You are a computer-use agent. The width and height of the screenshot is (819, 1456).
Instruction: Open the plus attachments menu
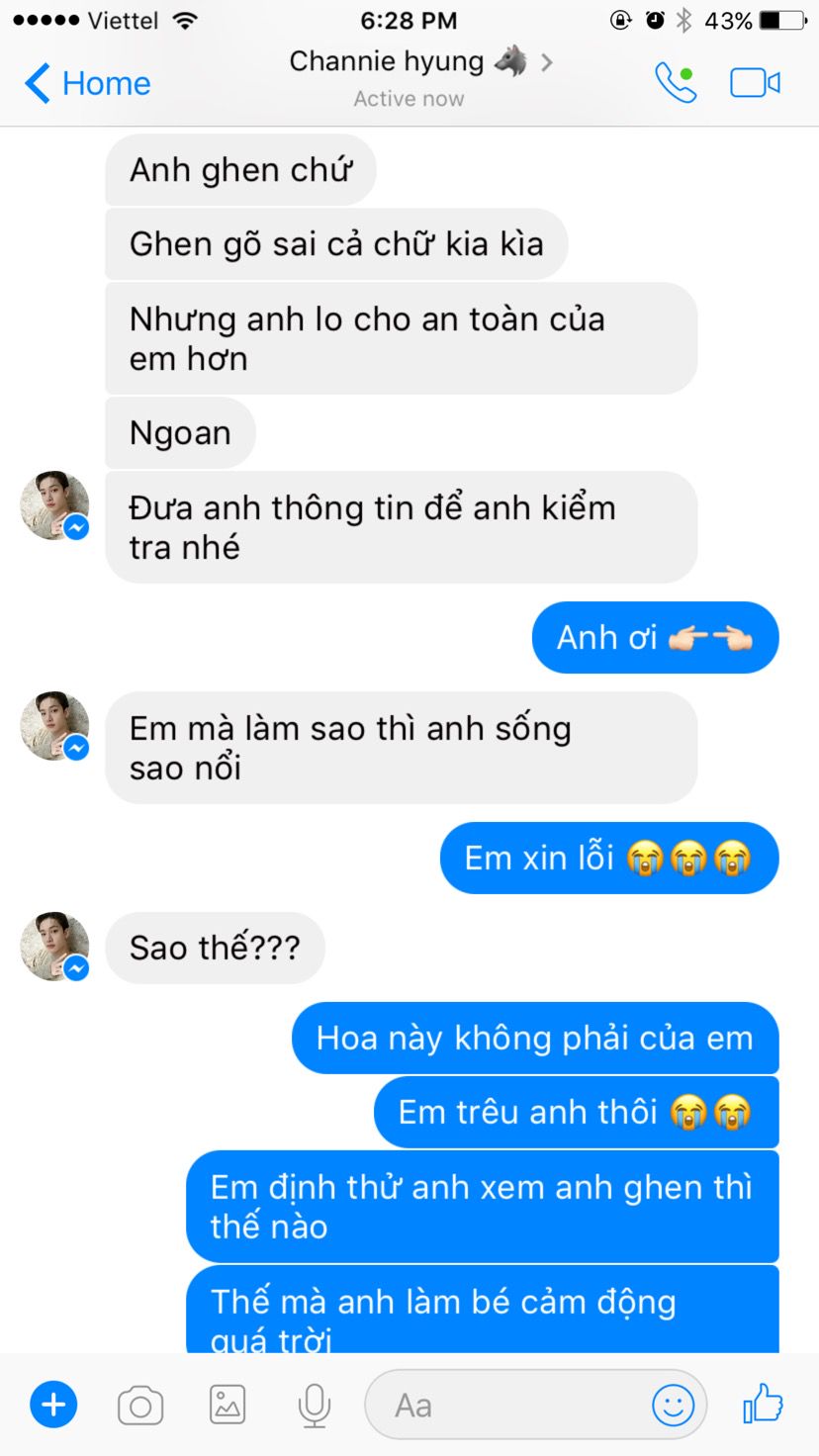coord(53,1405)
